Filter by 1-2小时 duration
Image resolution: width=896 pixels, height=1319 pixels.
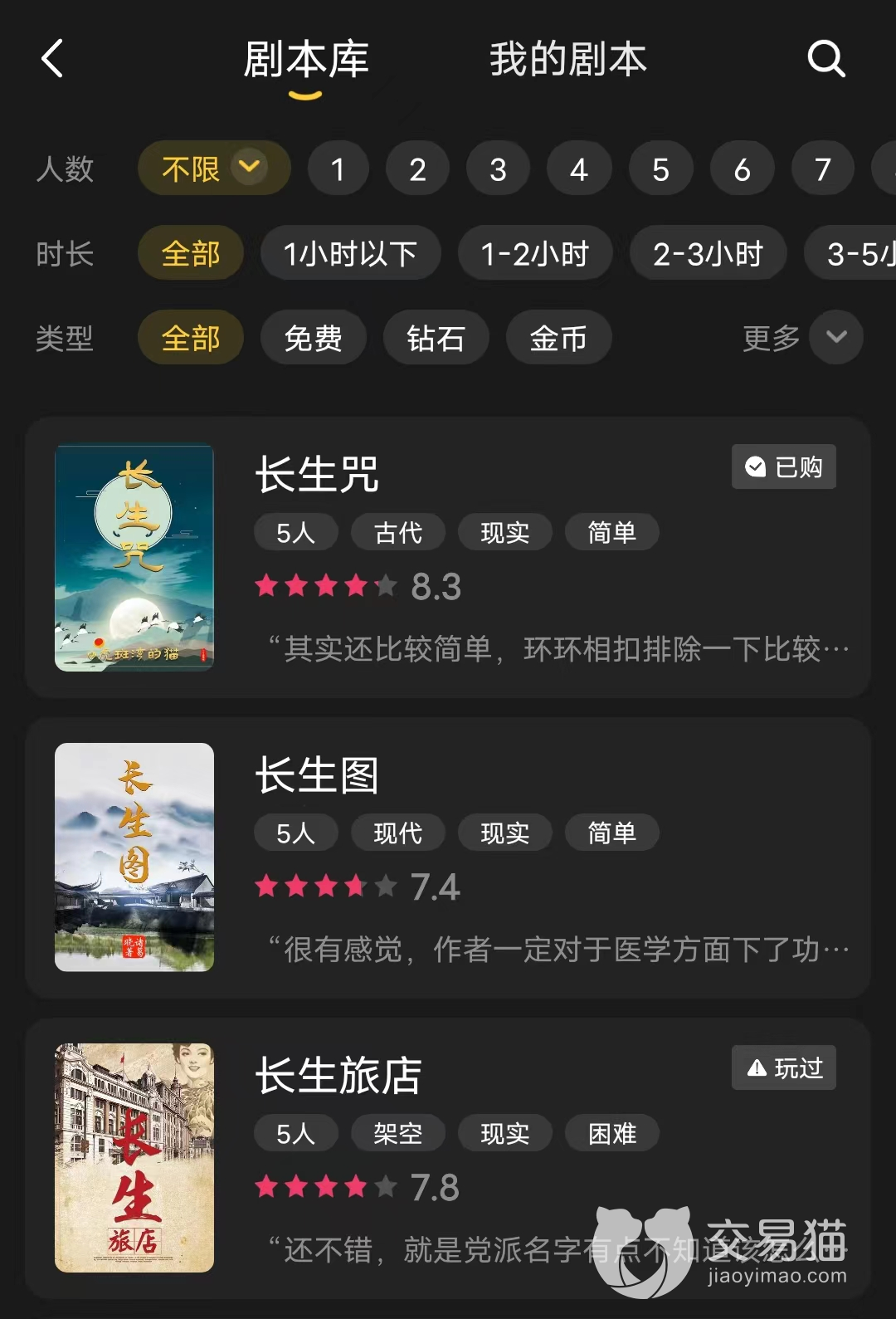point(535,253)
